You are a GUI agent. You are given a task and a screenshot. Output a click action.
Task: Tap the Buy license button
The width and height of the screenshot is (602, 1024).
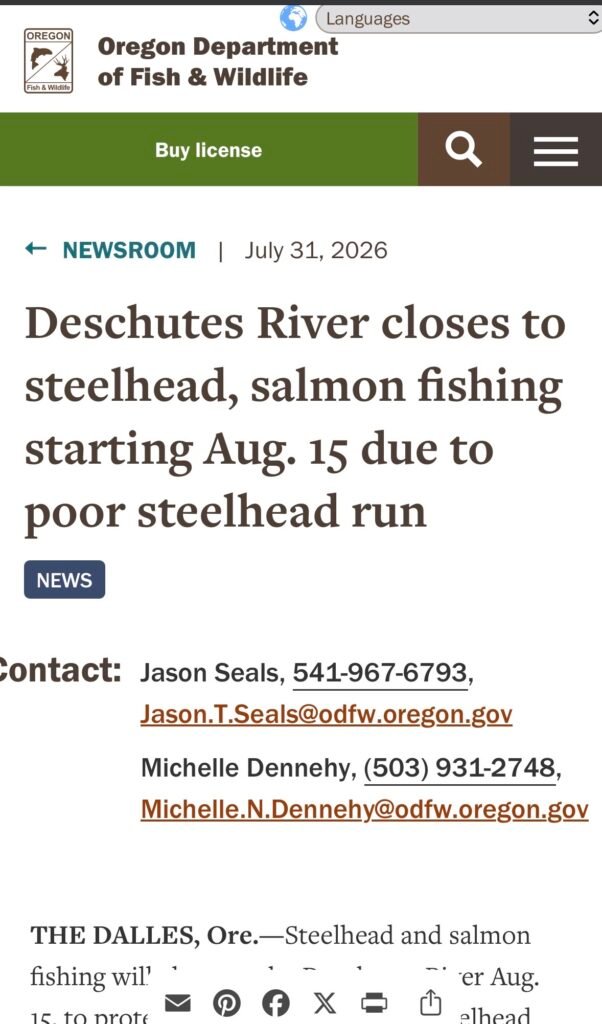coord(209,150)
